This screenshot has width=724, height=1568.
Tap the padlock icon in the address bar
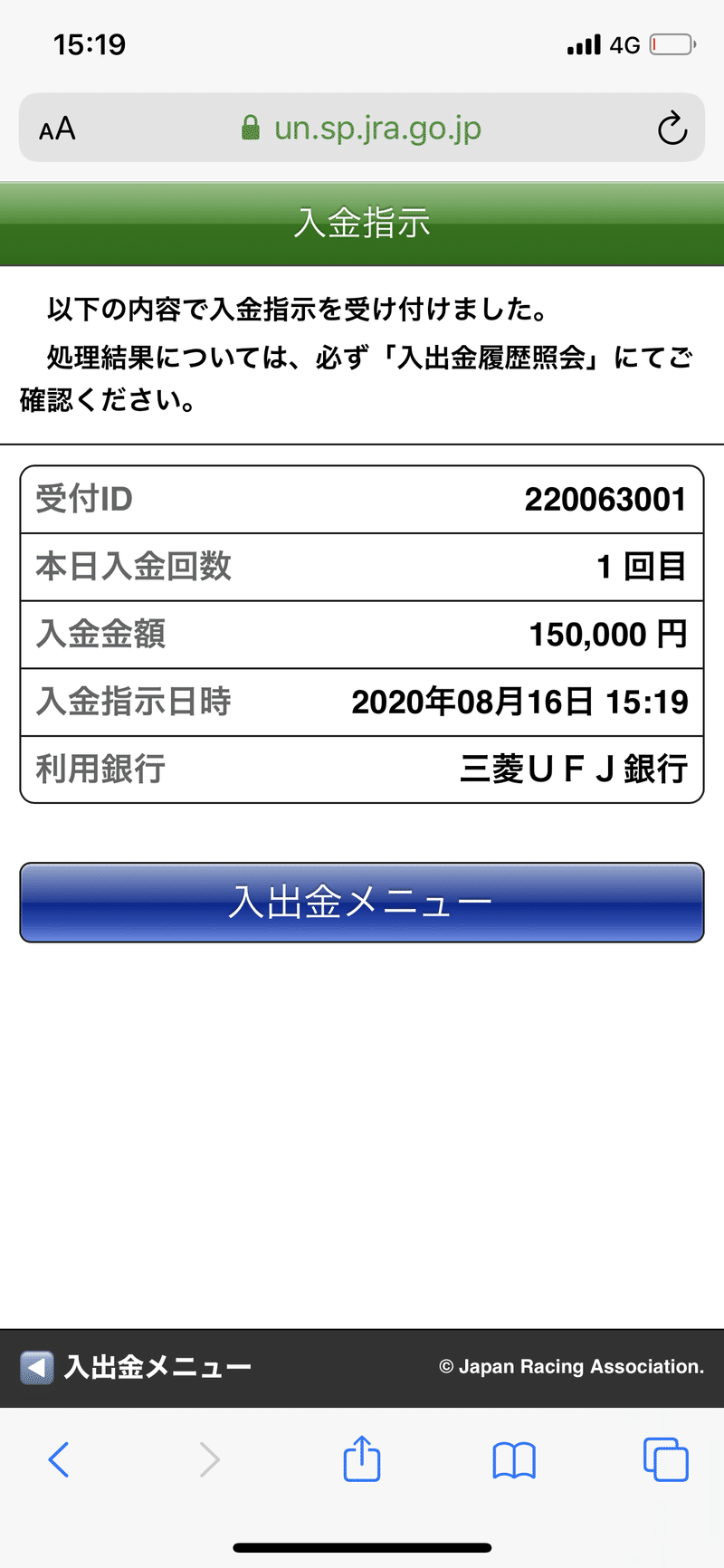tap(252, 128)
